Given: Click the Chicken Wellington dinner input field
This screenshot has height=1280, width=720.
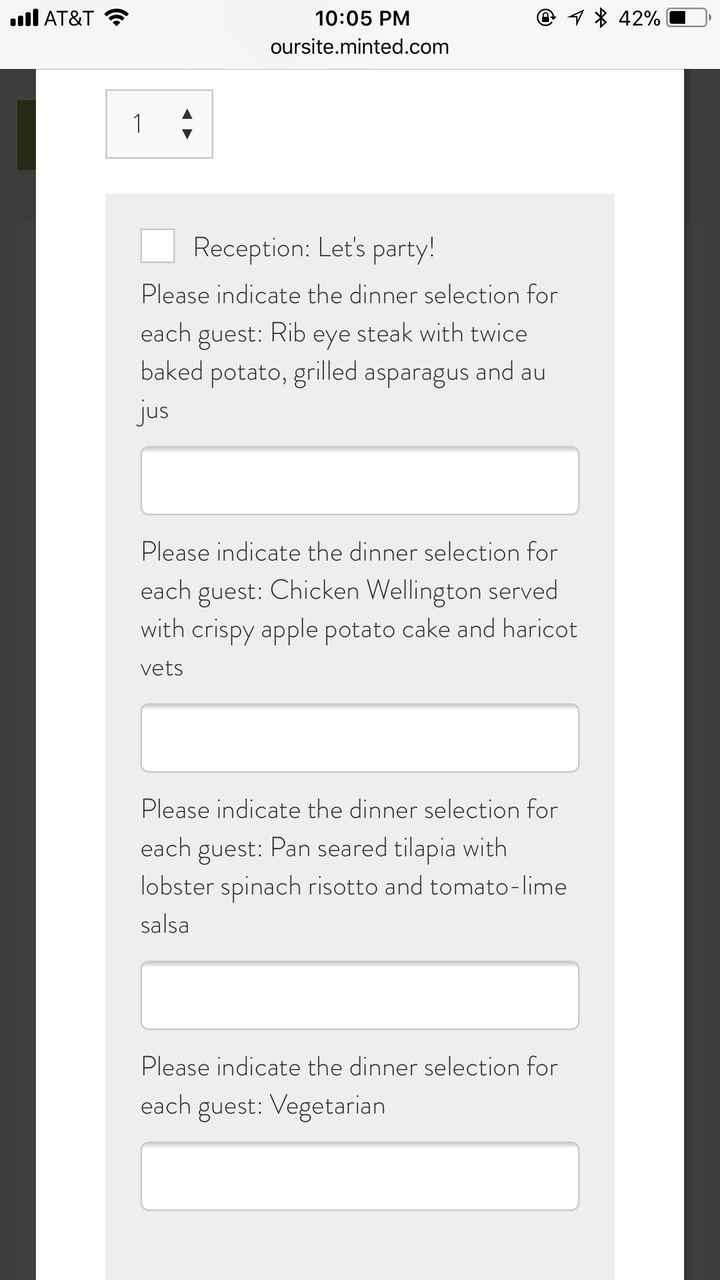Looking at the screenshot, I should coord(360,738).
